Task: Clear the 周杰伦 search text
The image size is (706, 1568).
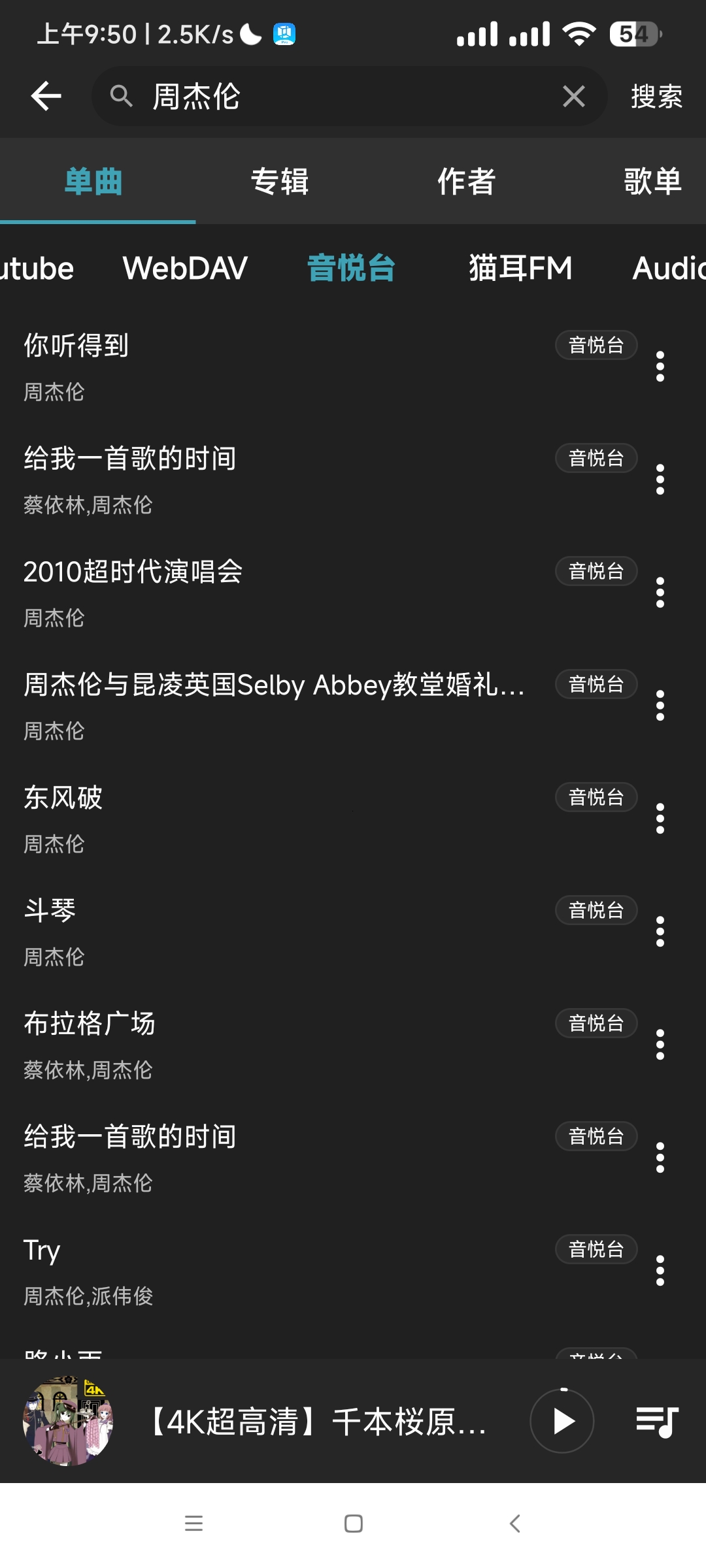Action: point(573,97)
